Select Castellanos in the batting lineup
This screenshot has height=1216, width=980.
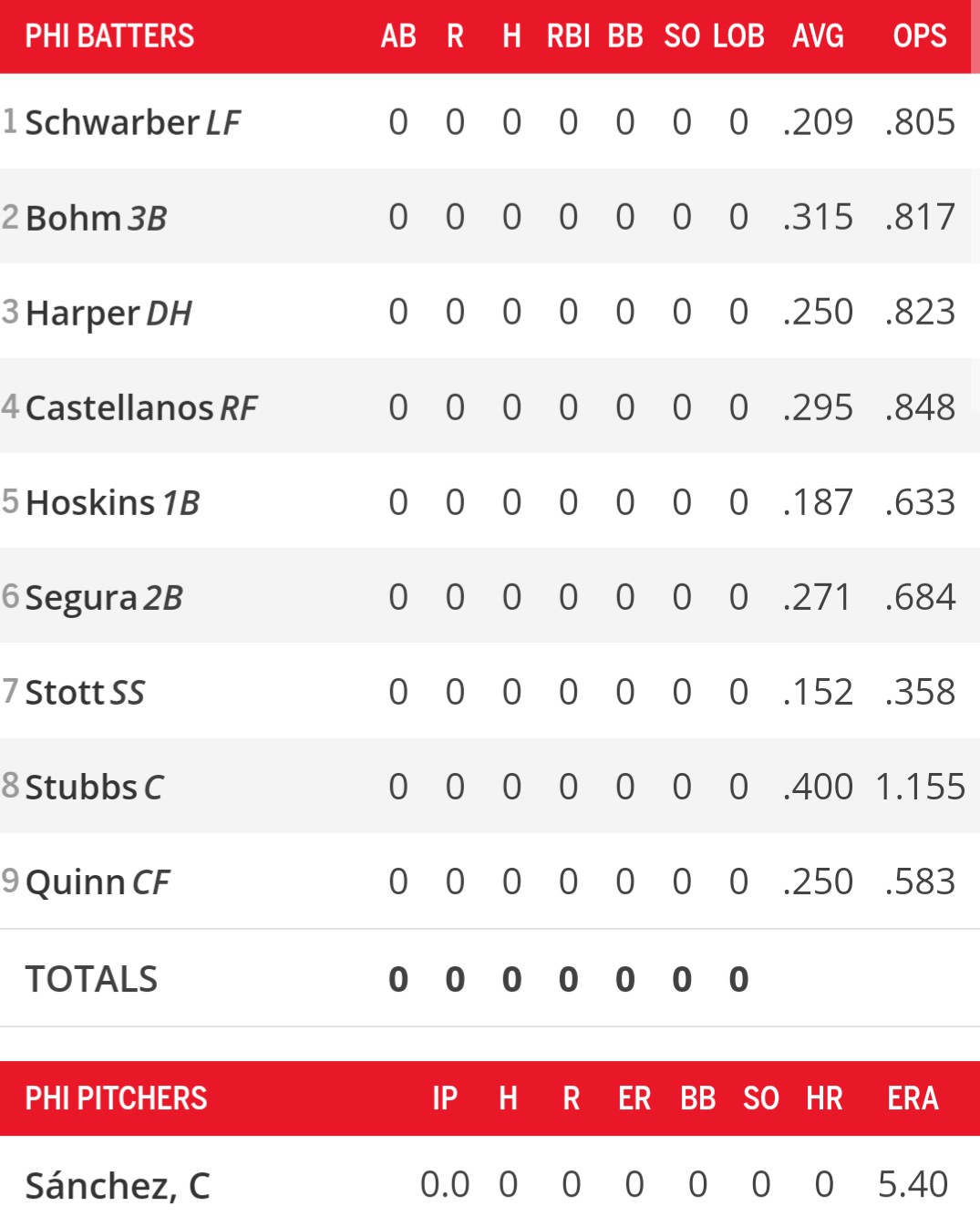point(119,407)
